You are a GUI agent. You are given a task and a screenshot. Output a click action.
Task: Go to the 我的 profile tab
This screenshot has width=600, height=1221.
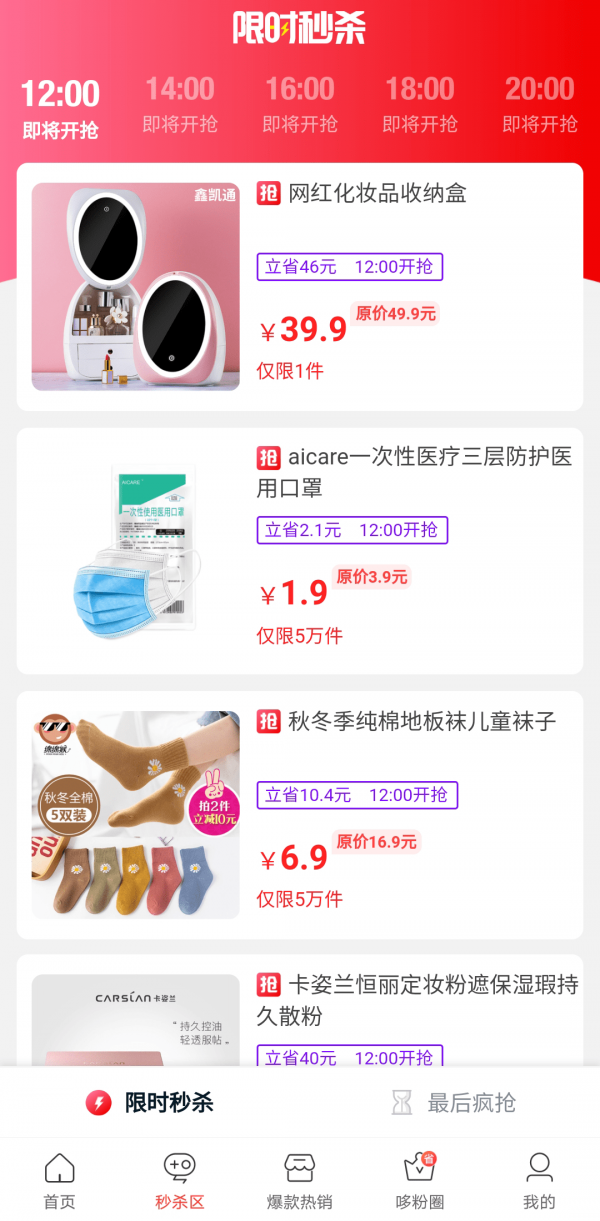tap(540, 1181)
